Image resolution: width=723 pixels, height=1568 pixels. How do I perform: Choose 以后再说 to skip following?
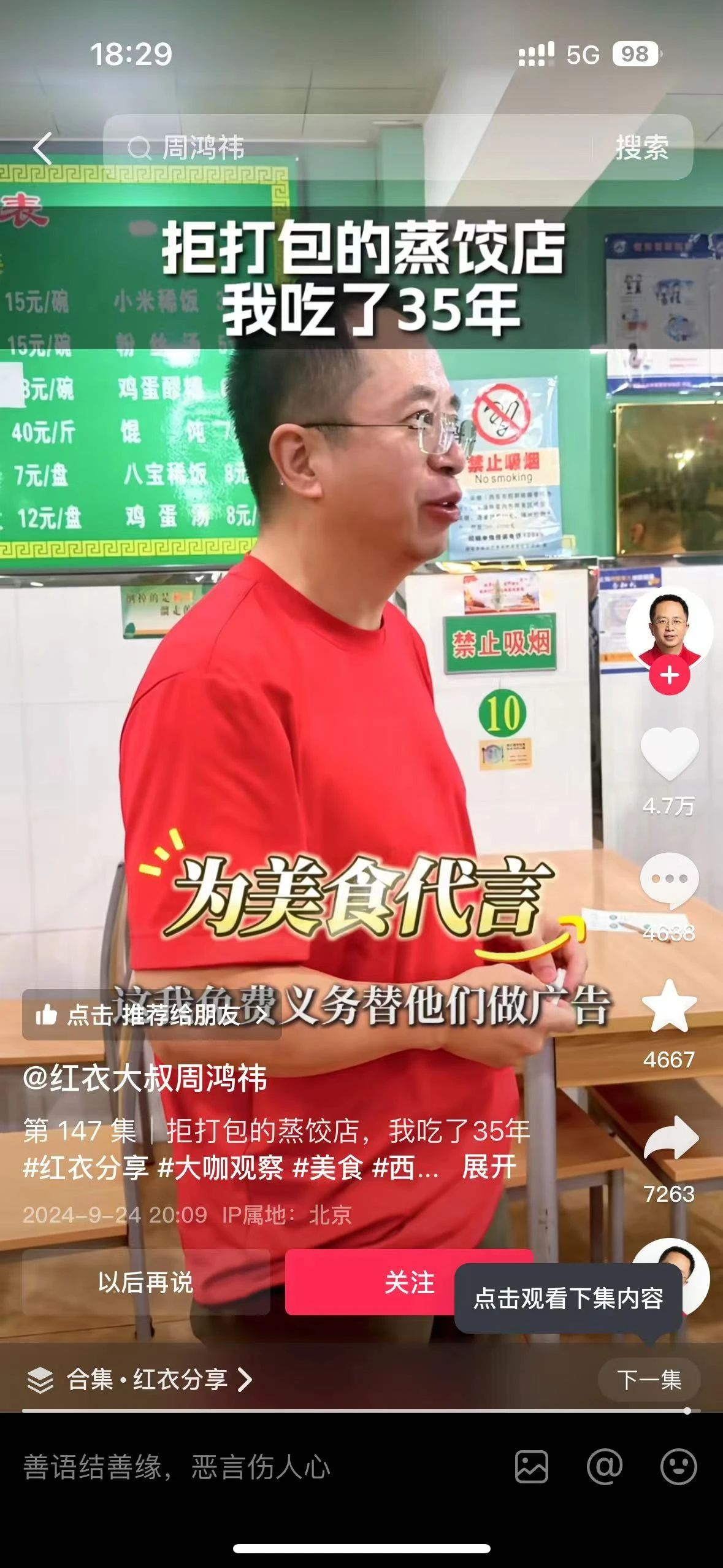point(146,1282)
